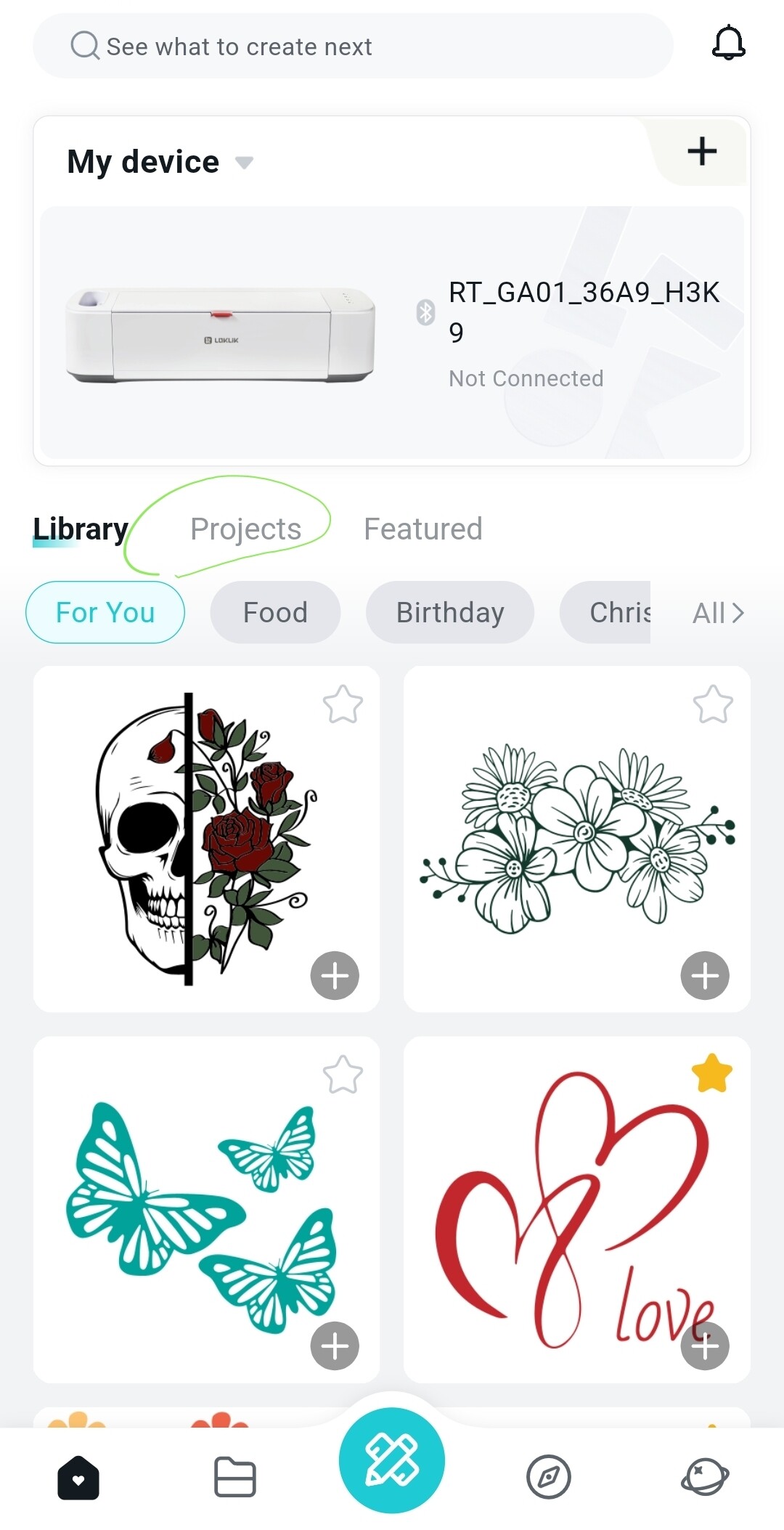
Task: Open the RT_GA01_36A9_H3K9 device card
Action: 392,333
